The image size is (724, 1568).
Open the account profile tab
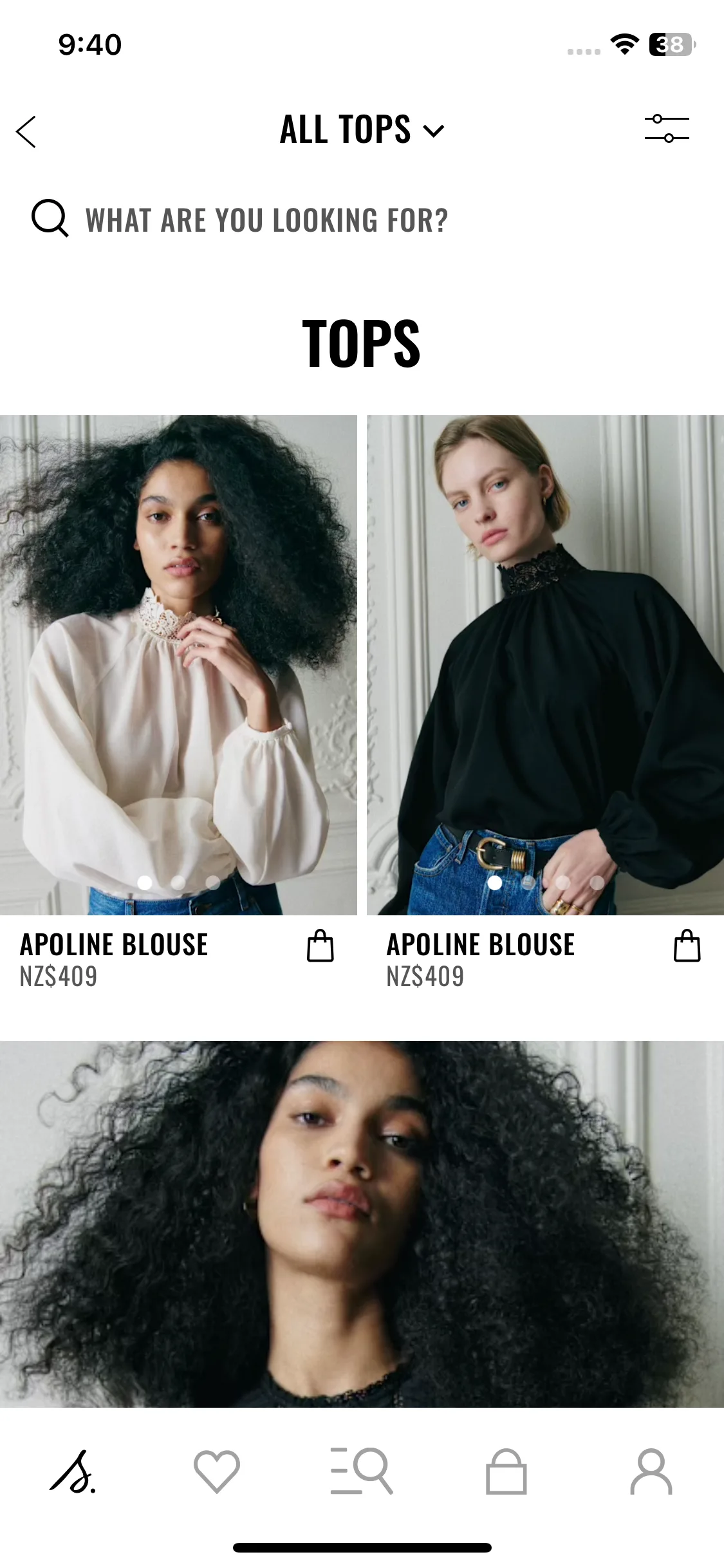(651, 1471)
